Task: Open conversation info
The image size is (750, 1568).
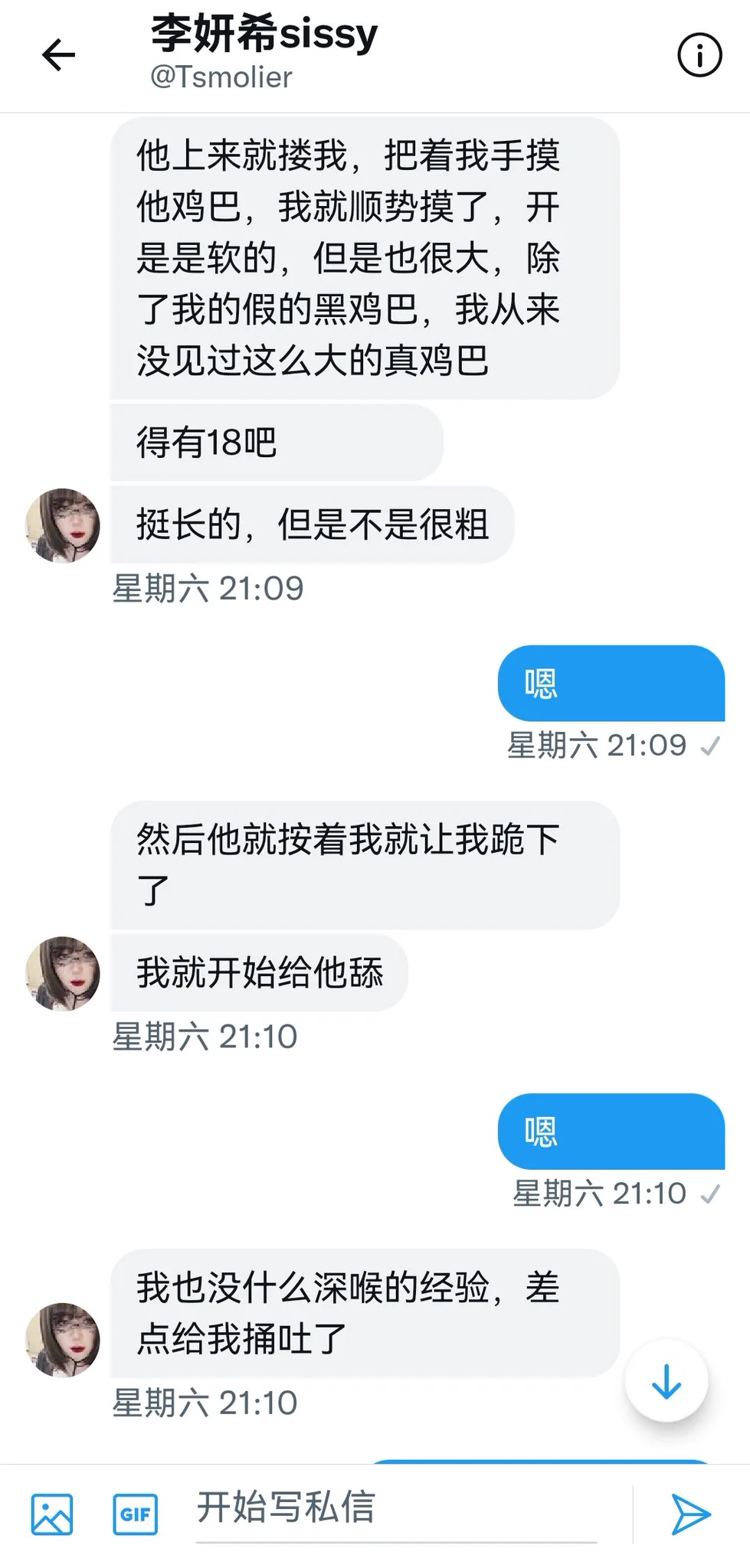Action: (699, 55)
